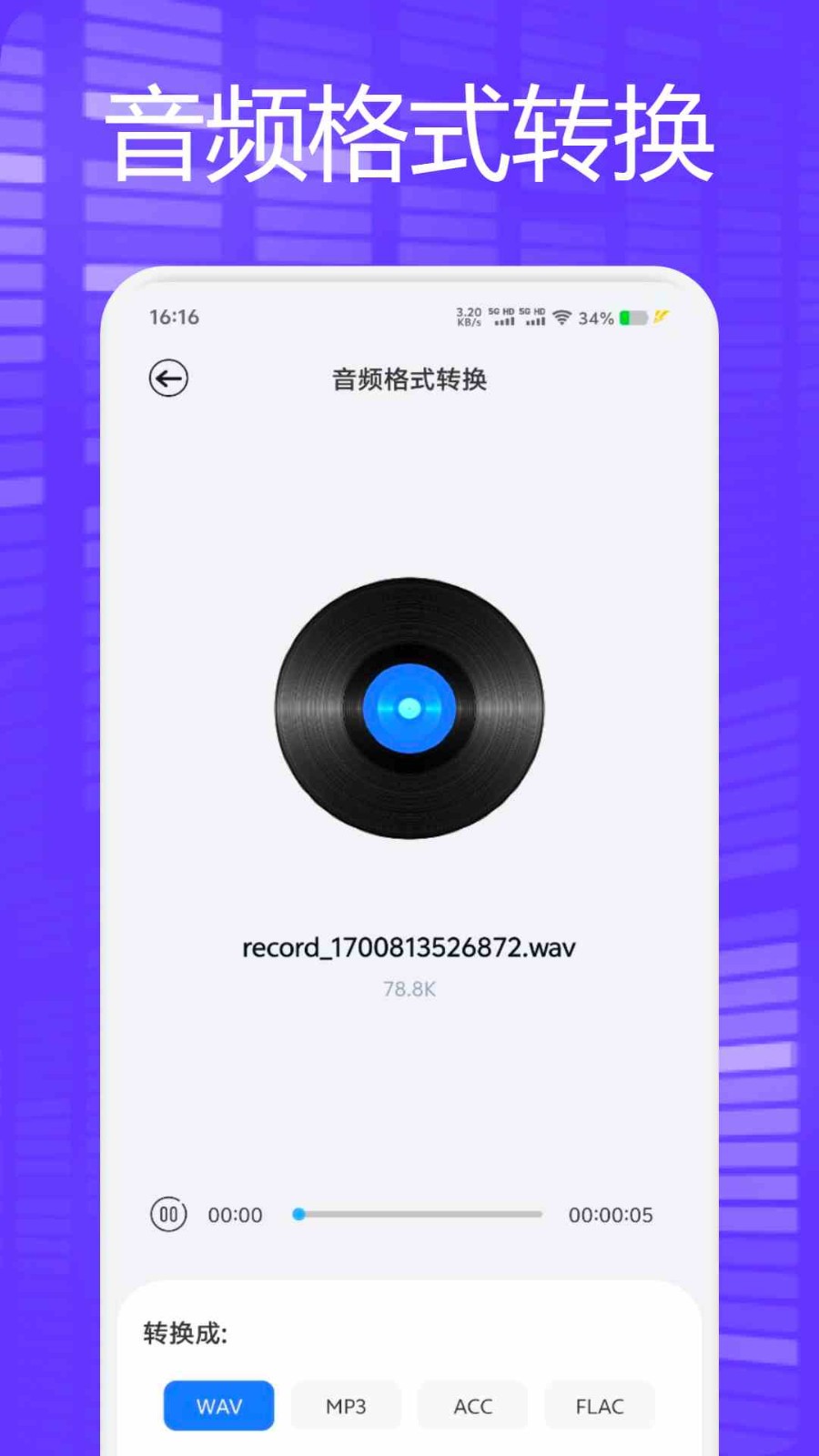Click the 00:00:05 duration text
819x1456 pixels.
tap(612, 1214)
